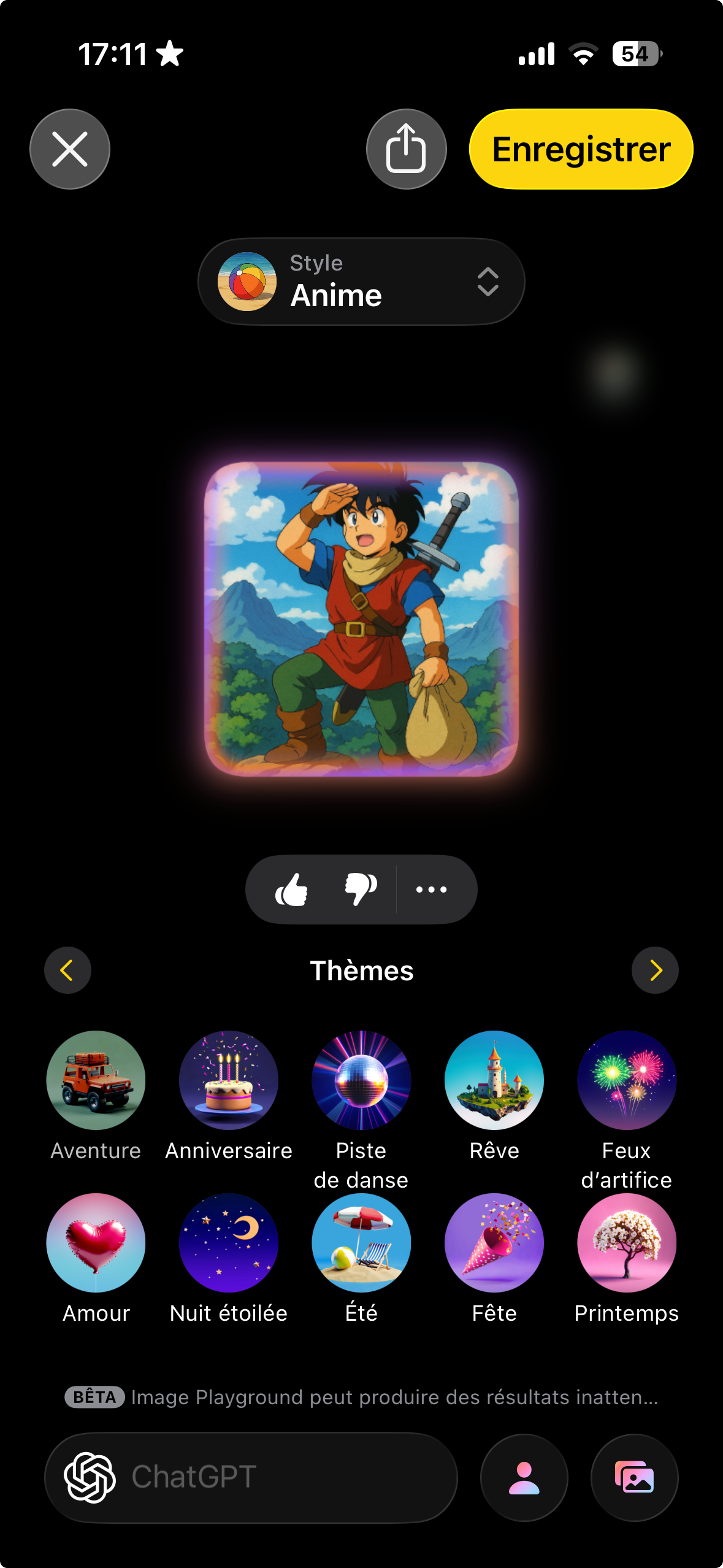Select the Nuit étoilée theme
The image size is (723, 1568).
point(228,1243)
